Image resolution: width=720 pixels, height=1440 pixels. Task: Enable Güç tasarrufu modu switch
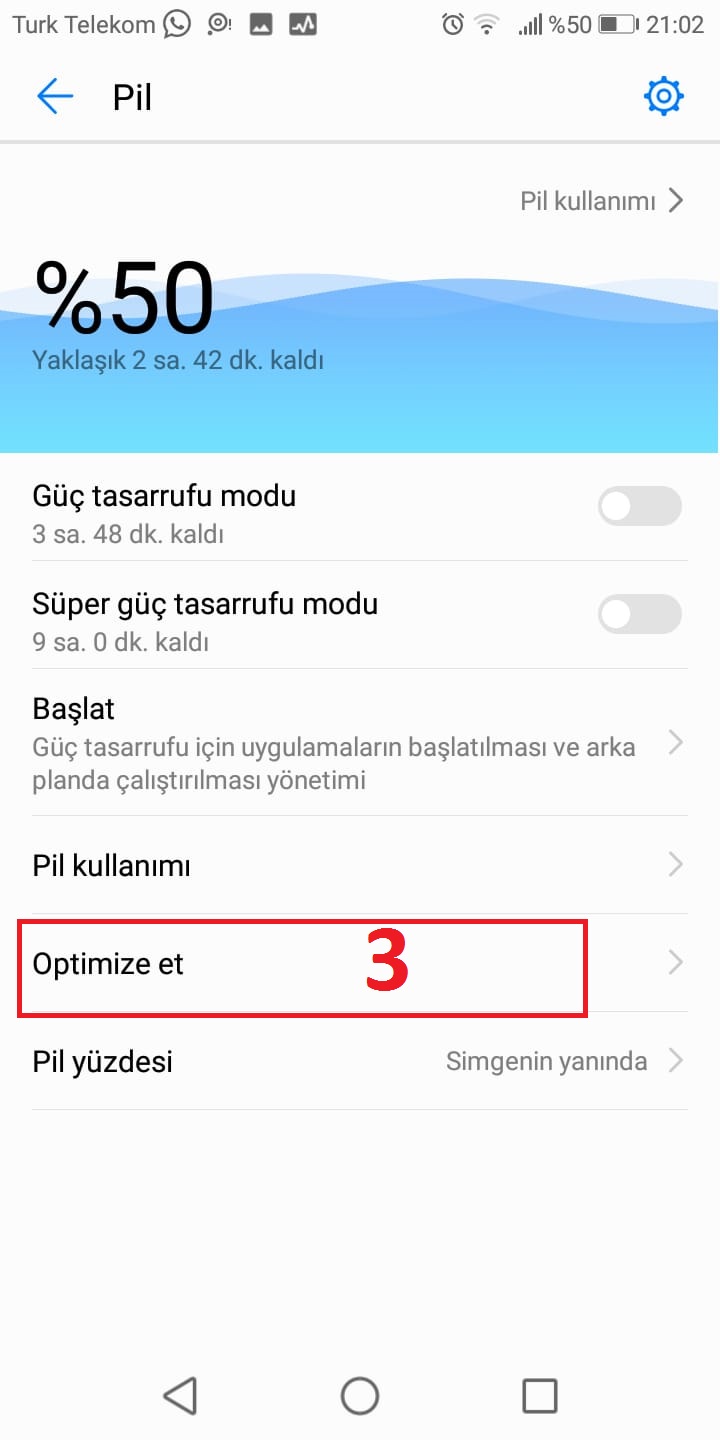[639, 507]
